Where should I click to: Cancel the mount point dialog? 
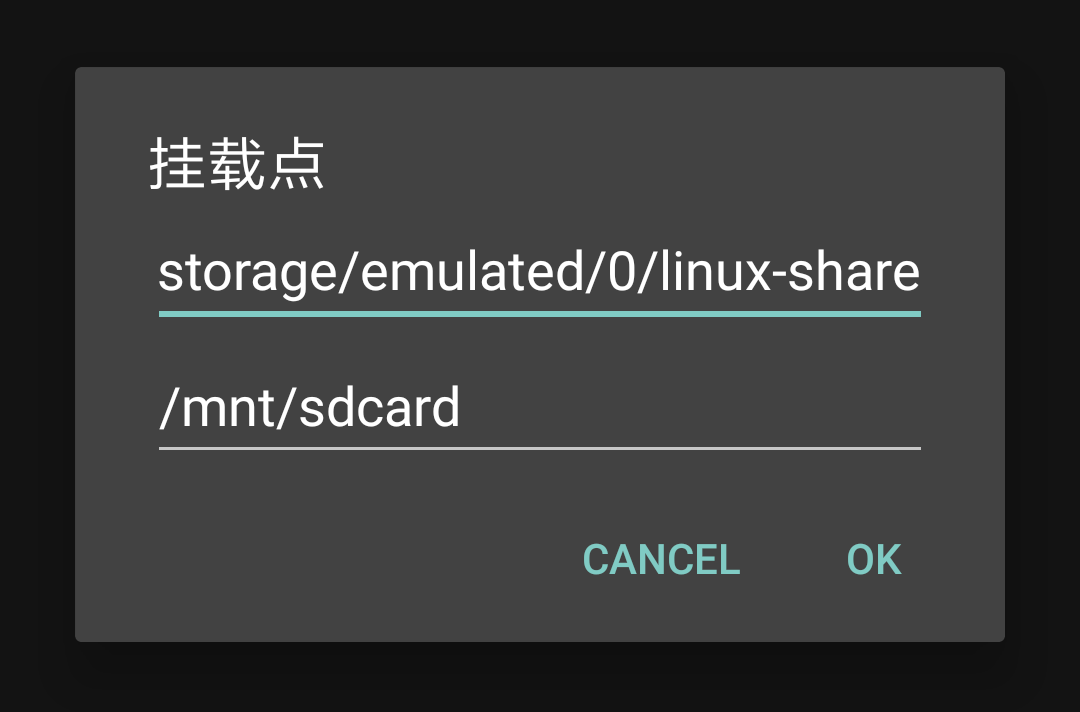point(661,560)
